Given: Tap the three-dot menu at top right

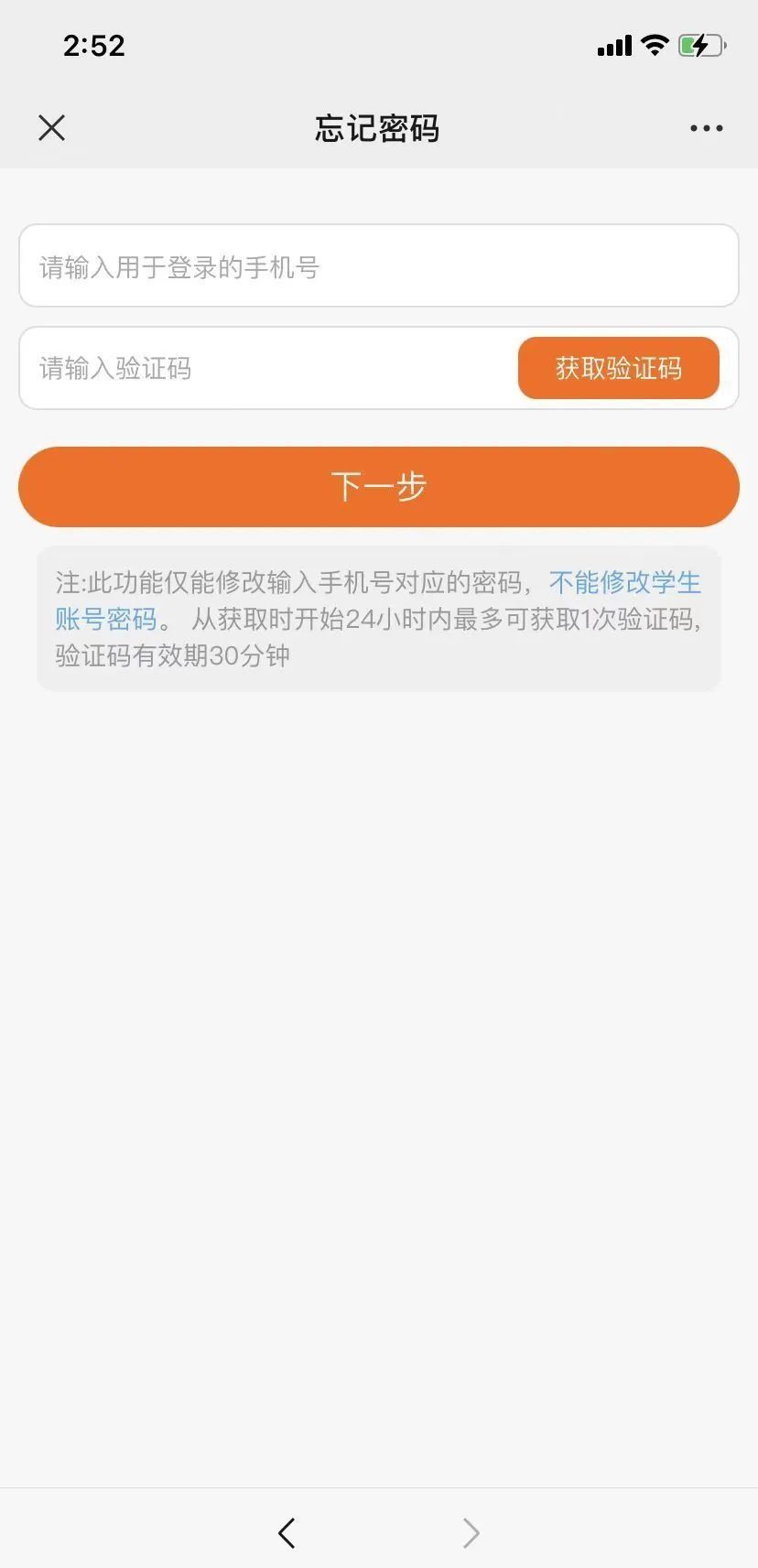Looking at the screenshot, I should tap(705, 128).
